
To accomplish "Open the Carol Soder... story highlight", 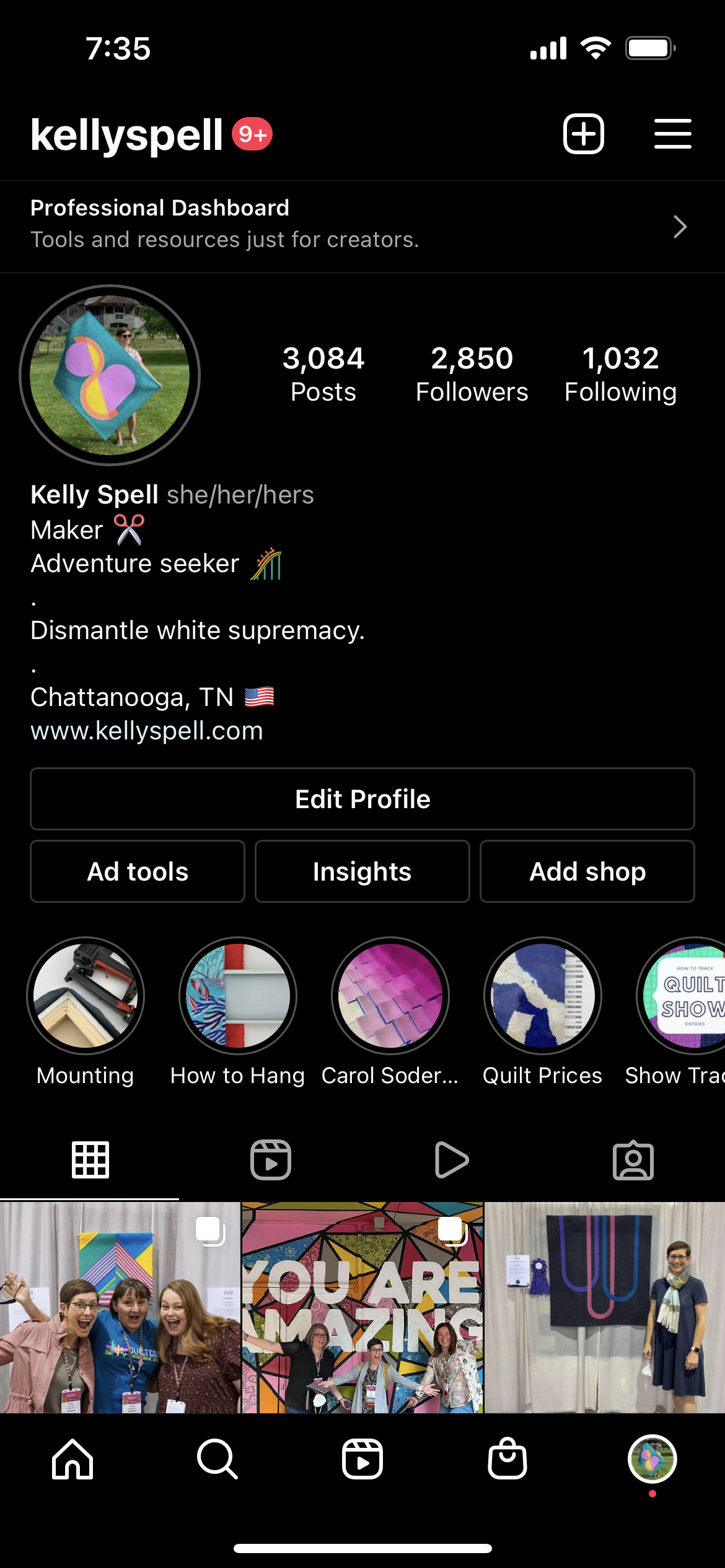I will [x=390, y=996].
